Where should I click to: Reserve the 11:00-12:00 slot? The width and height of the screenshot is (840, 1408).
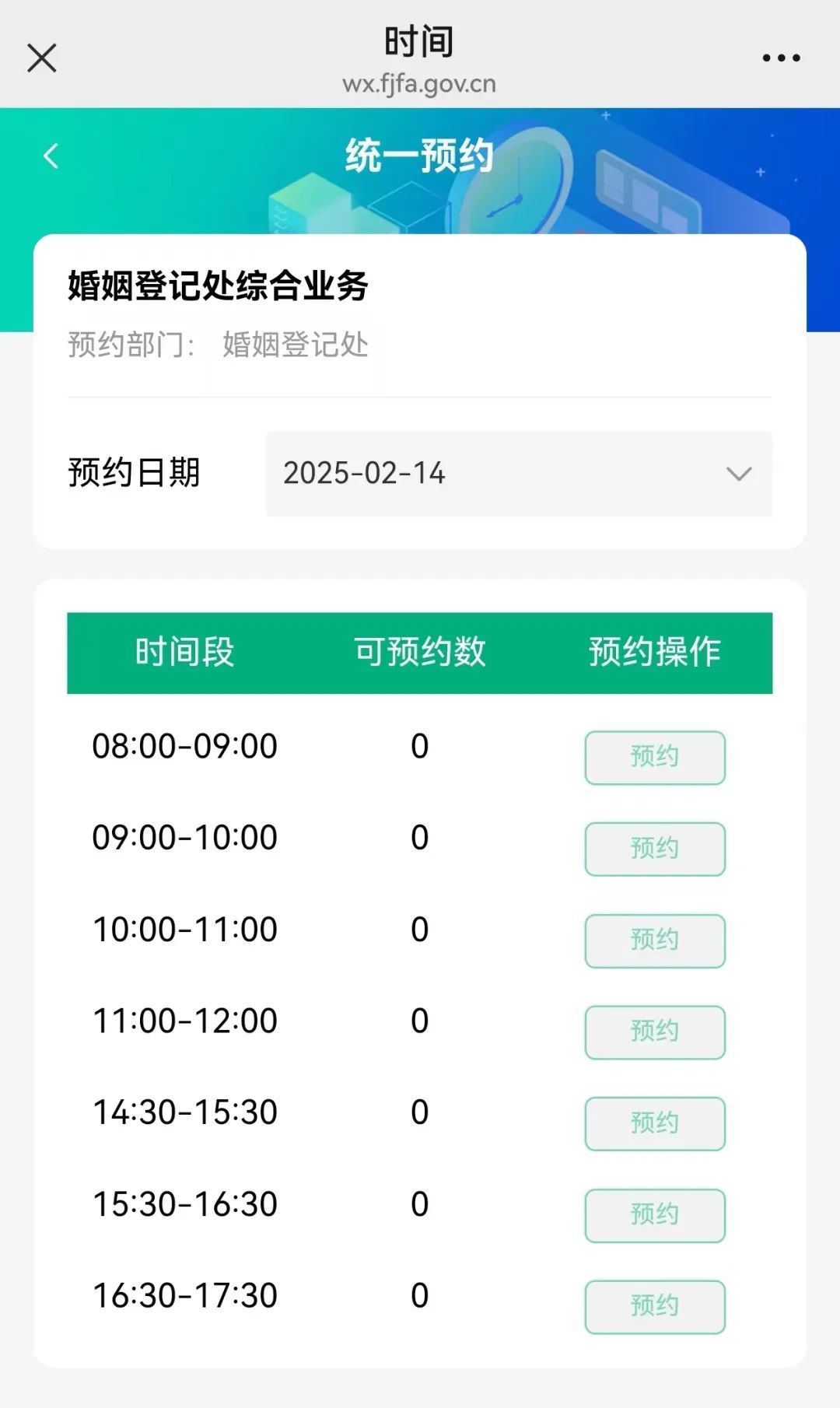tap(655, 1031)
